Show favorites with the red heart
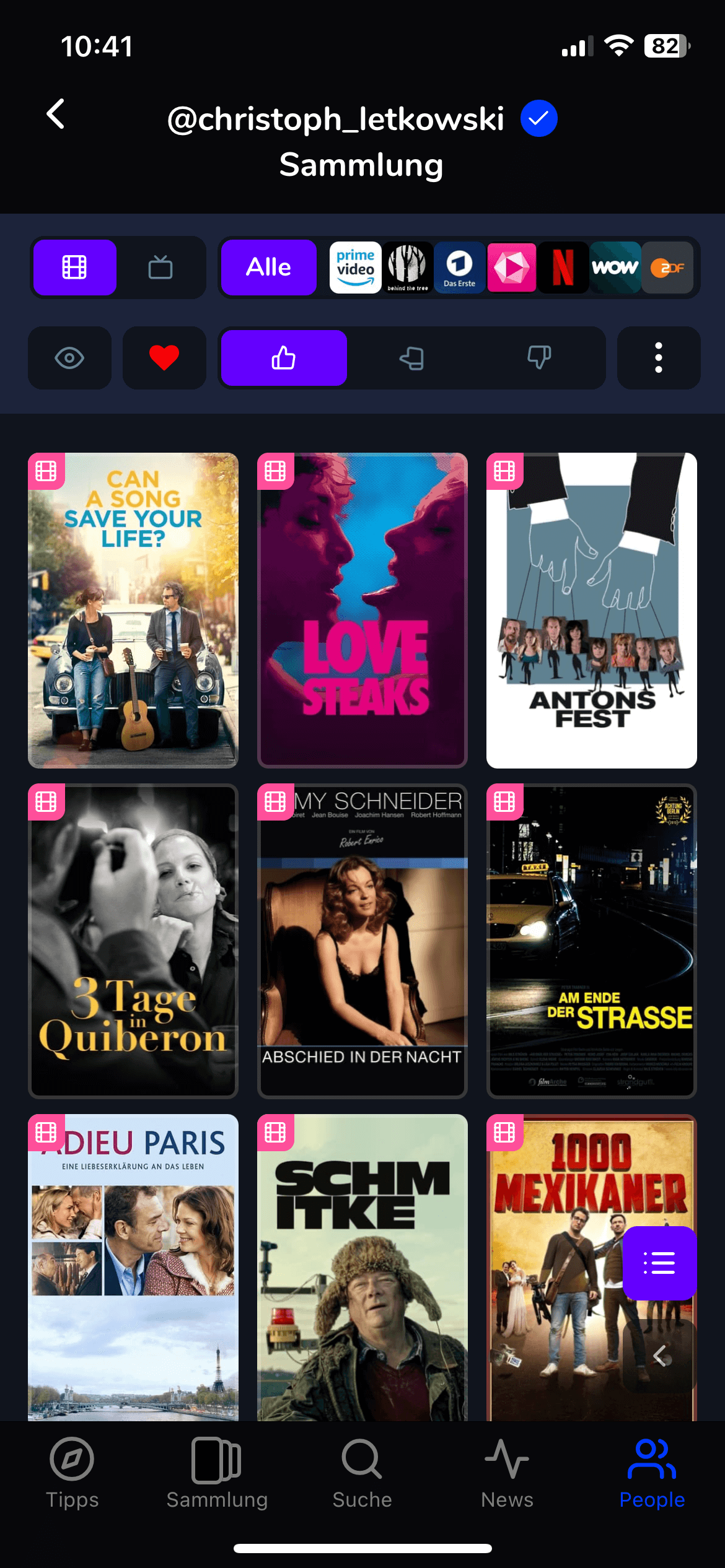The image size is (725, 1568). (x=164, y=358)
